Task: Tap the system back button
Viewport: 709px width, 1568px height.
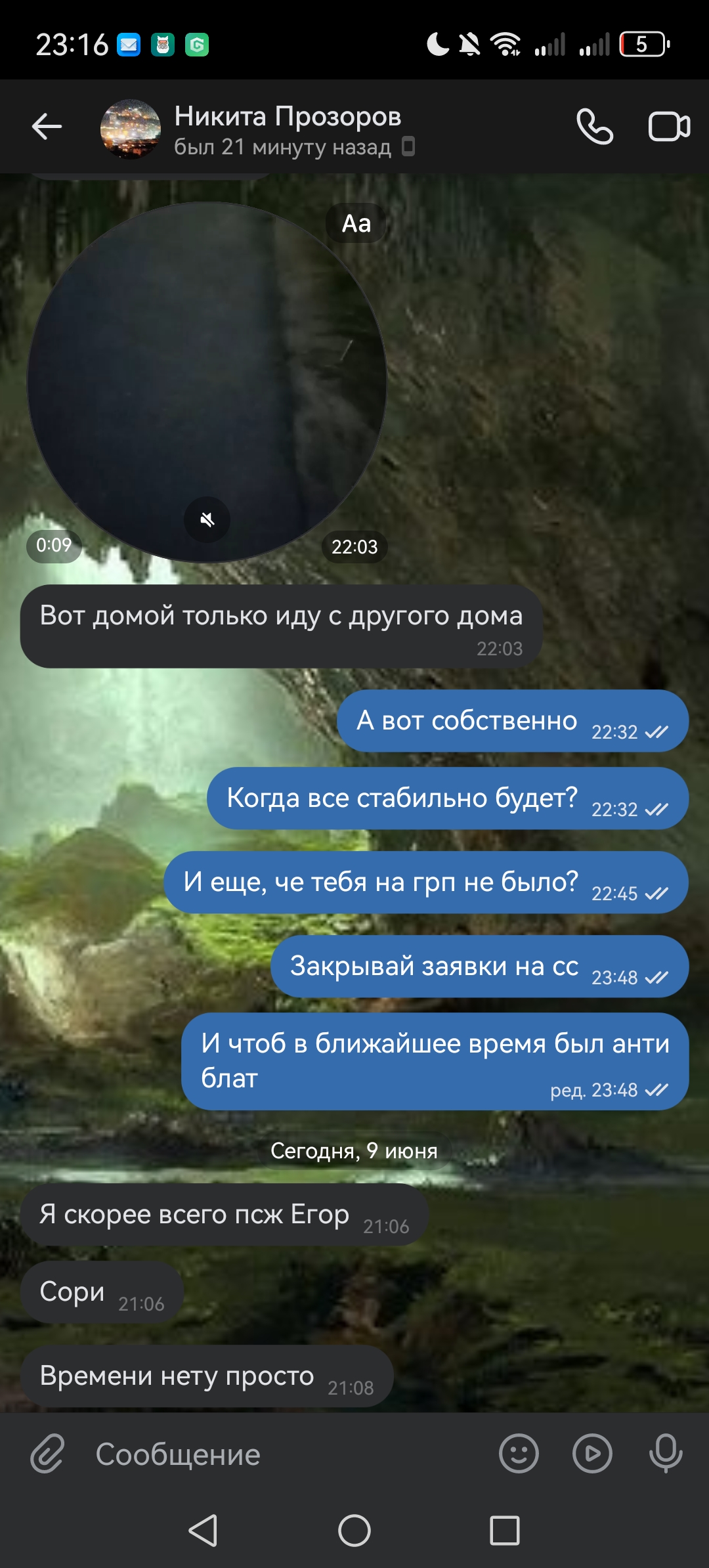Action: (x=203, y=1531)
